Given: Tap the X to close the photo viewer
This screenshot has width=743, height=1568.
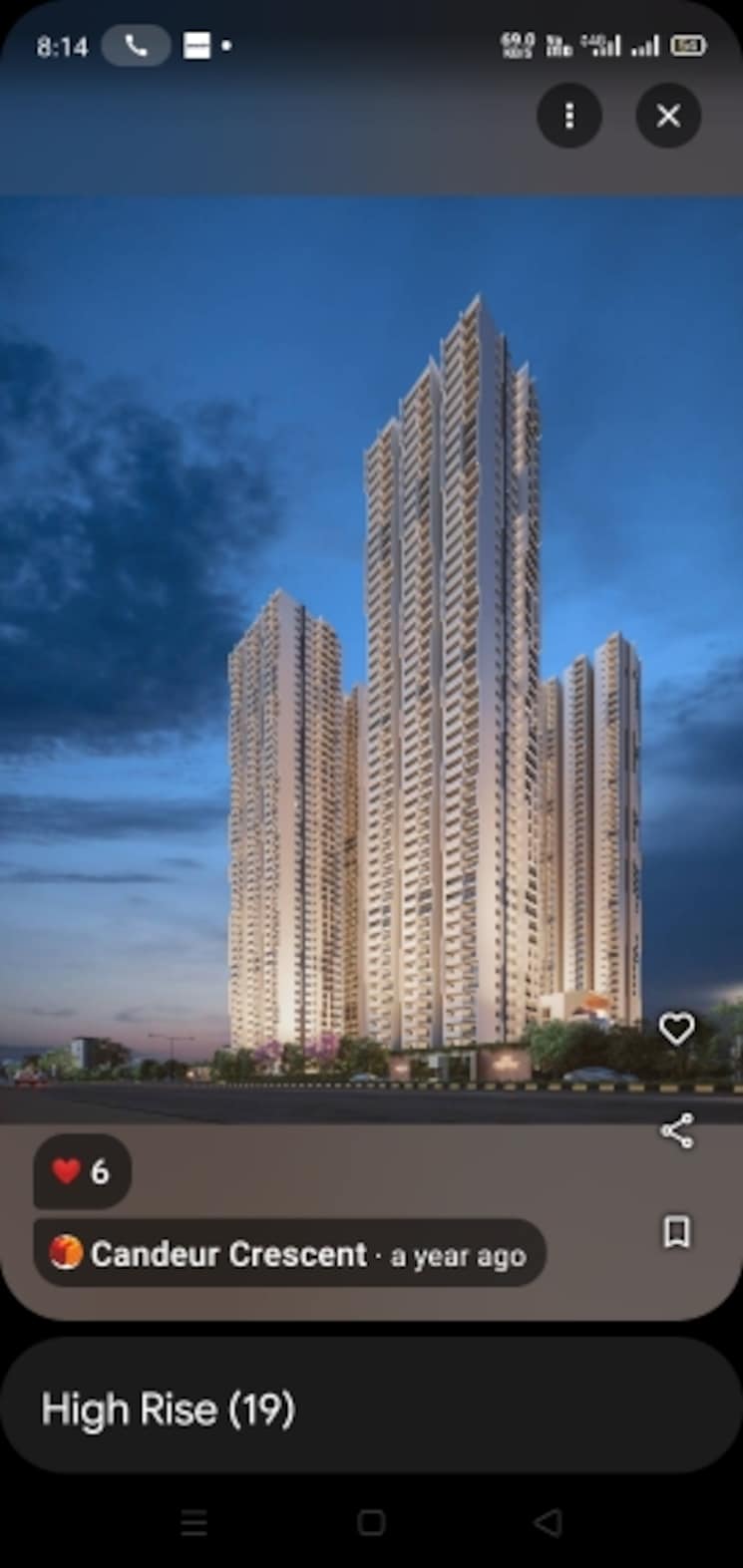Looking at the screenshot, I should click(x=668, y=116).
